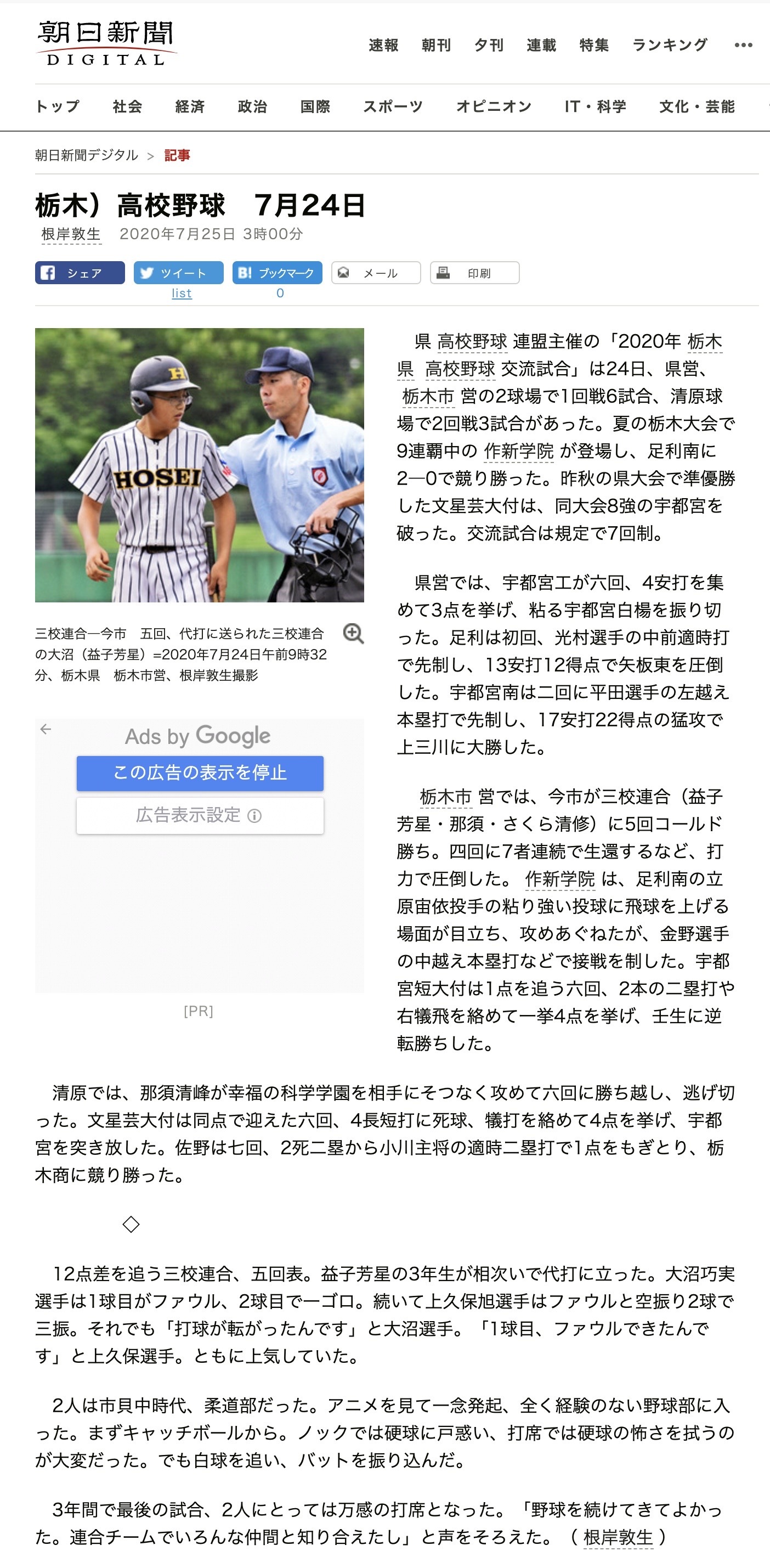Viewport: 770px width, 1568px height.
Task: Open the list link under tweet button
Action: coord(182,294)
